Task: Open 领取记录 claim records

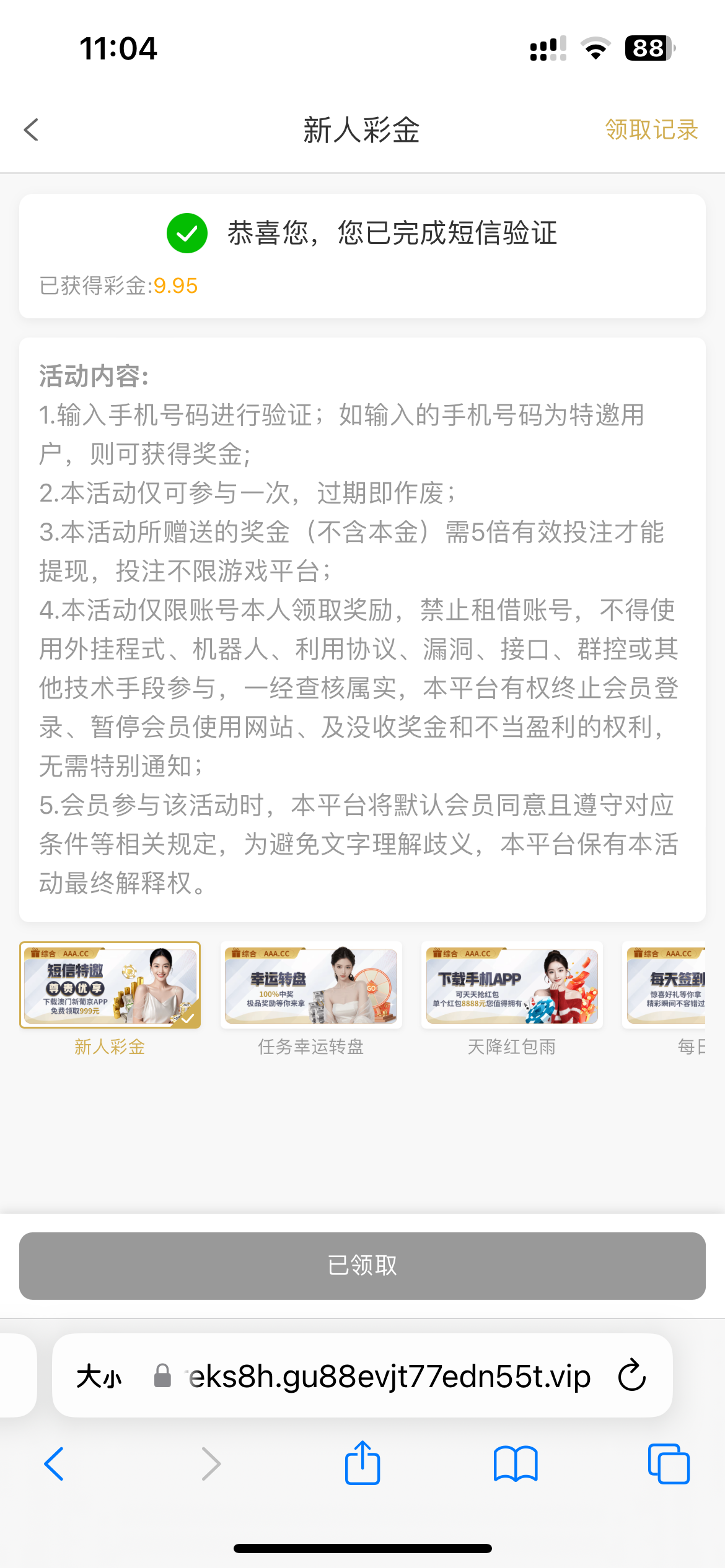Action: 652,130
